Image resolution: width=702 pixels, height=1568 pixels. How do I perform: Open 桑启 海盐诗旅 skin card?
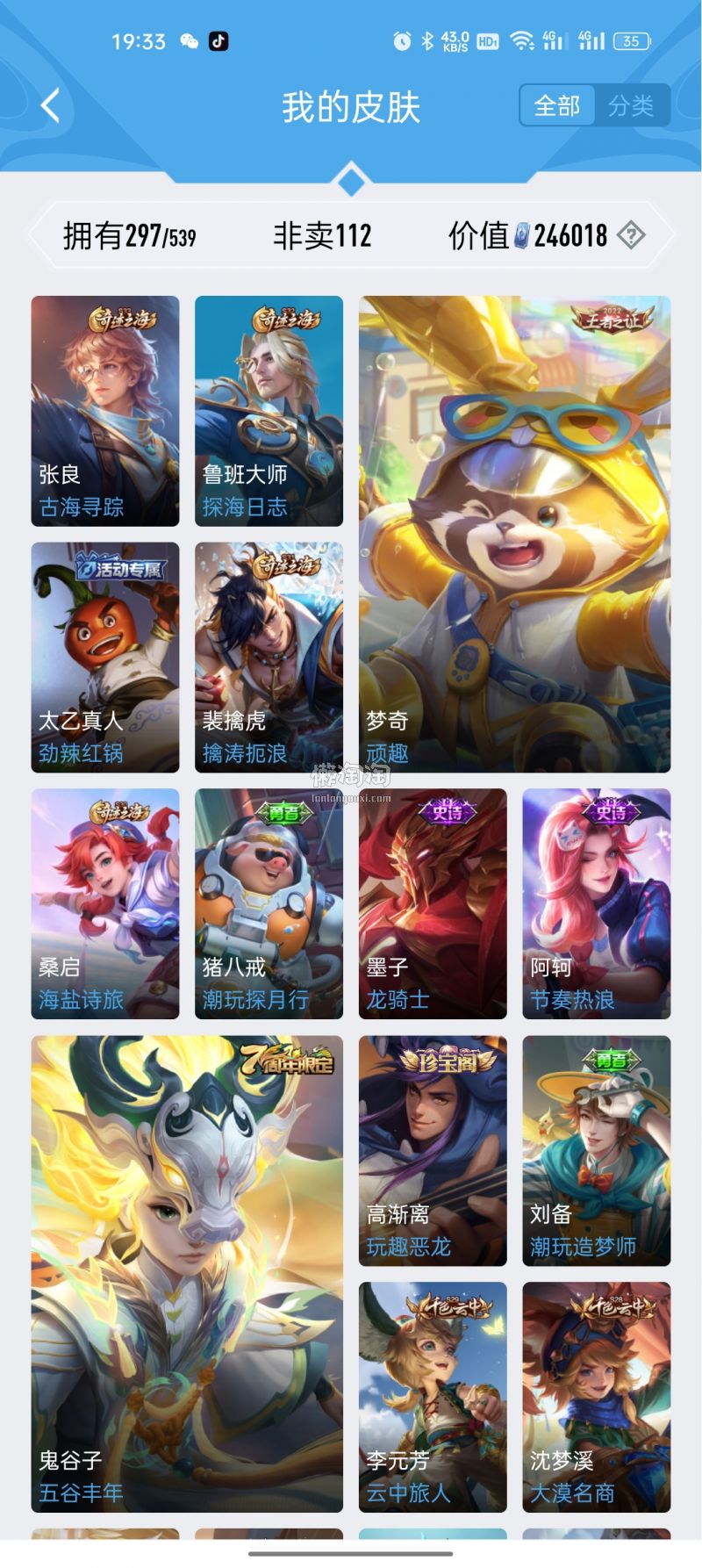pos(105,903)
